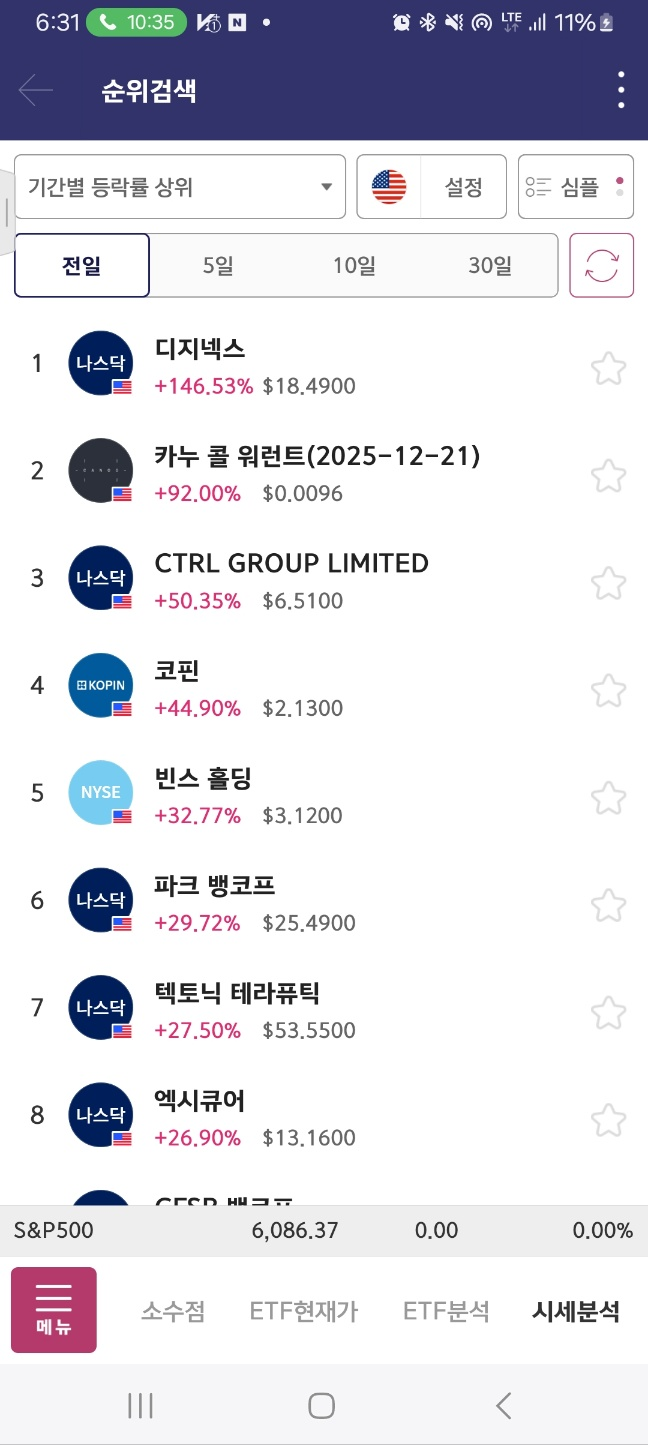
Task: Select the 전일 period tab
Action: point(82,266)
